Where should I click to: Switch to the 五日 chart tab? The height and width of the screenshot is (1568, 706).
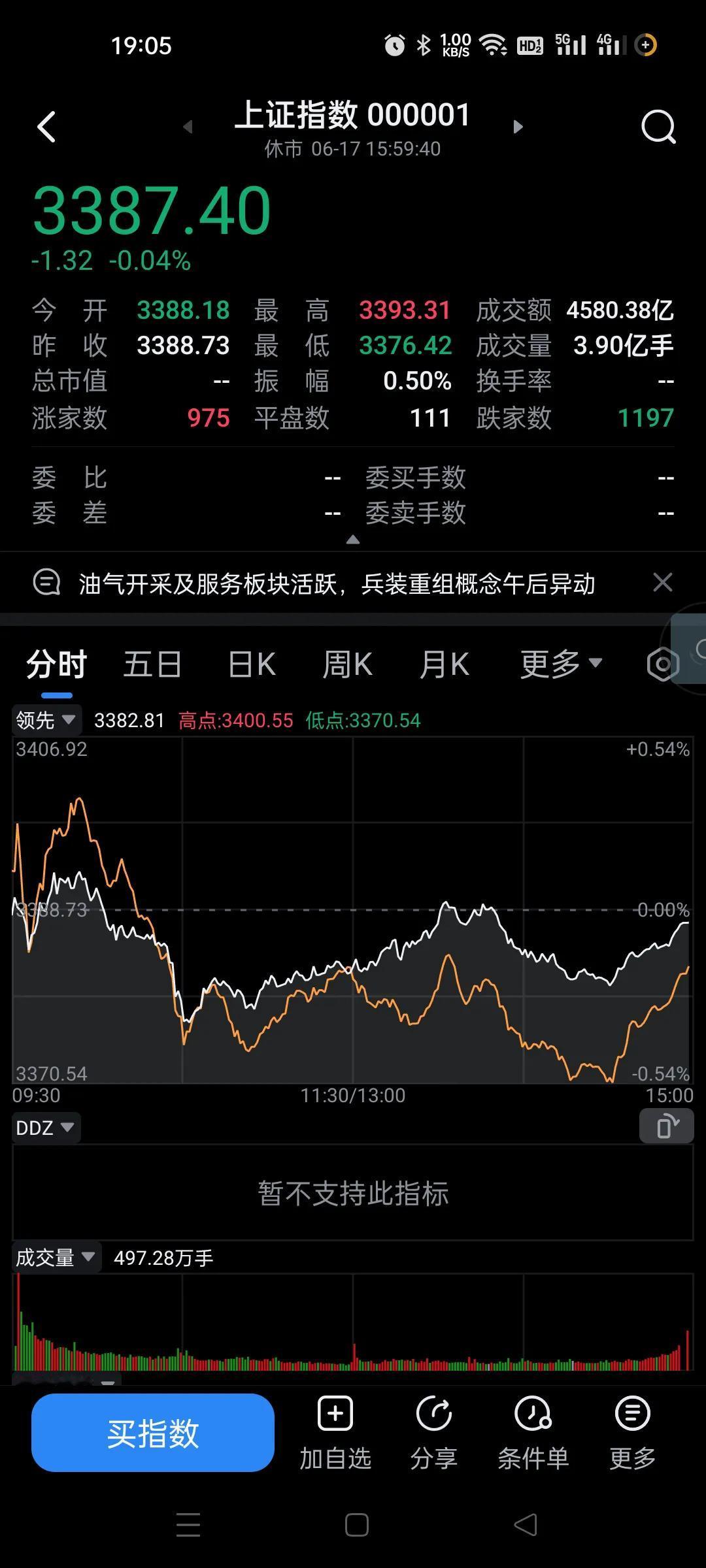tap(152, 665)
